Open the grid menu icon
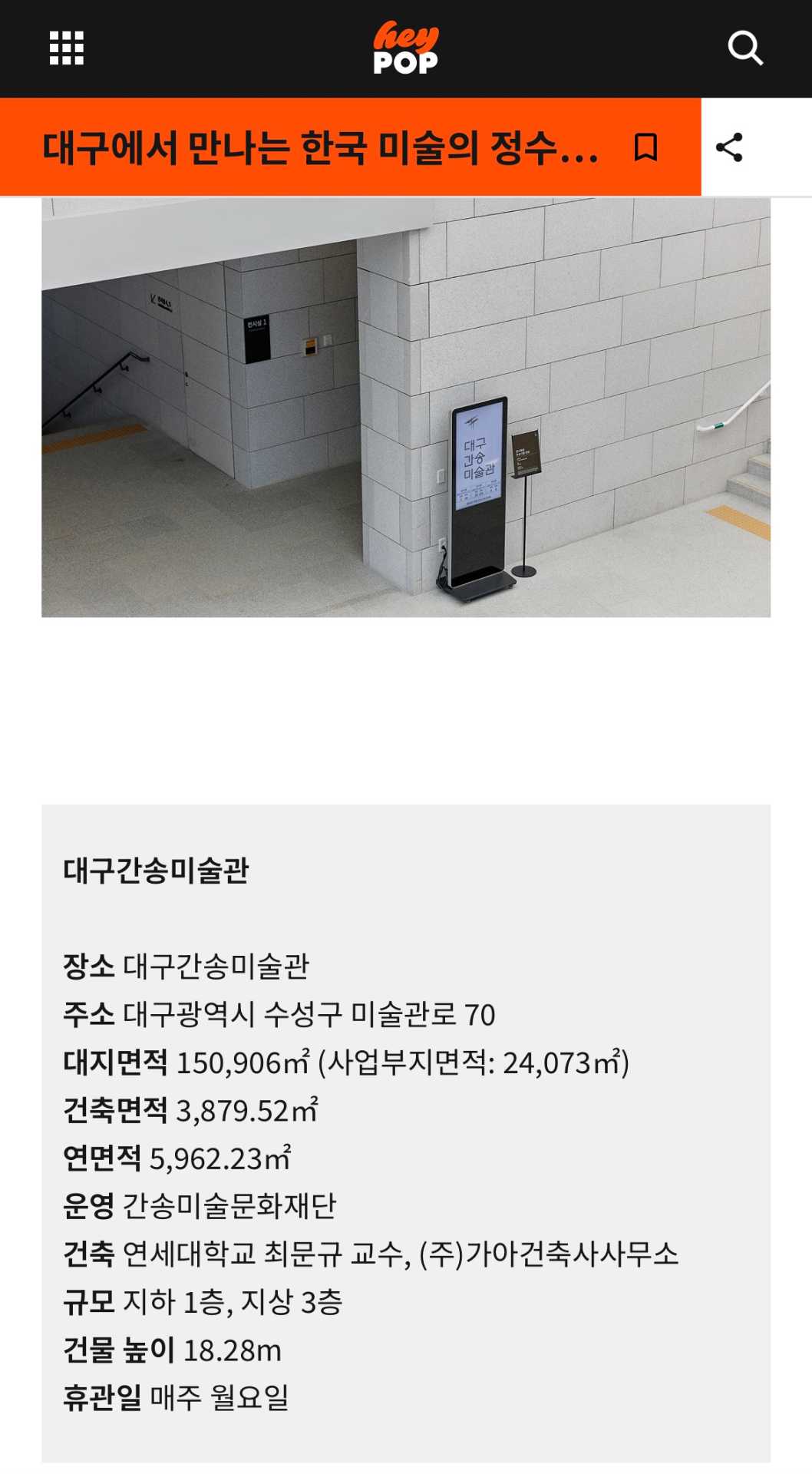This screenshot has height=1474, width=812. click(67, 48)
